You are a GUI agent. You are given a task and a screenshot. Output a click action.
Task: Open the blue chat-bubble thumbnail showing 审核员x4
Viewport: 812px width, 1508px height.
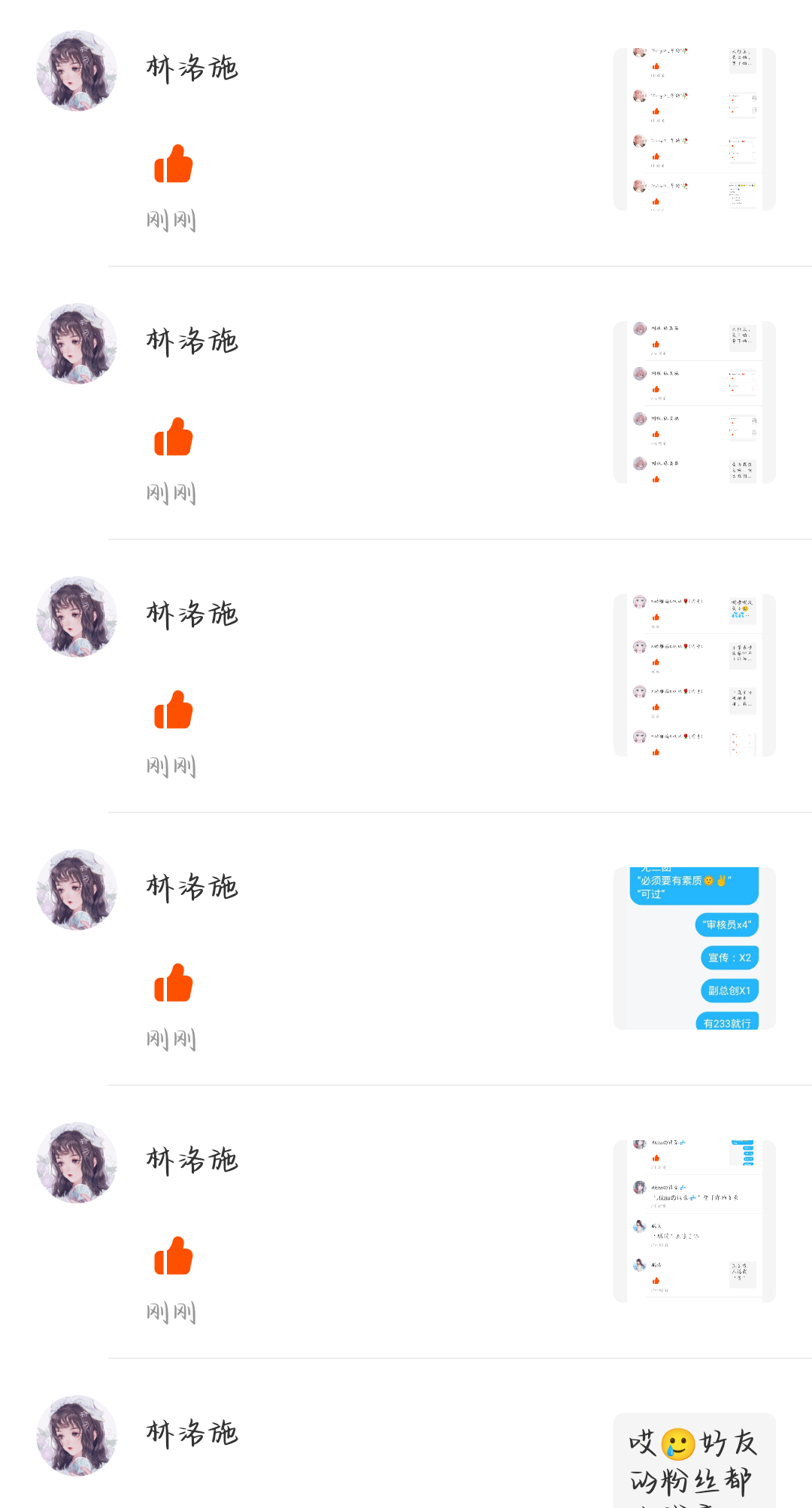694,948
